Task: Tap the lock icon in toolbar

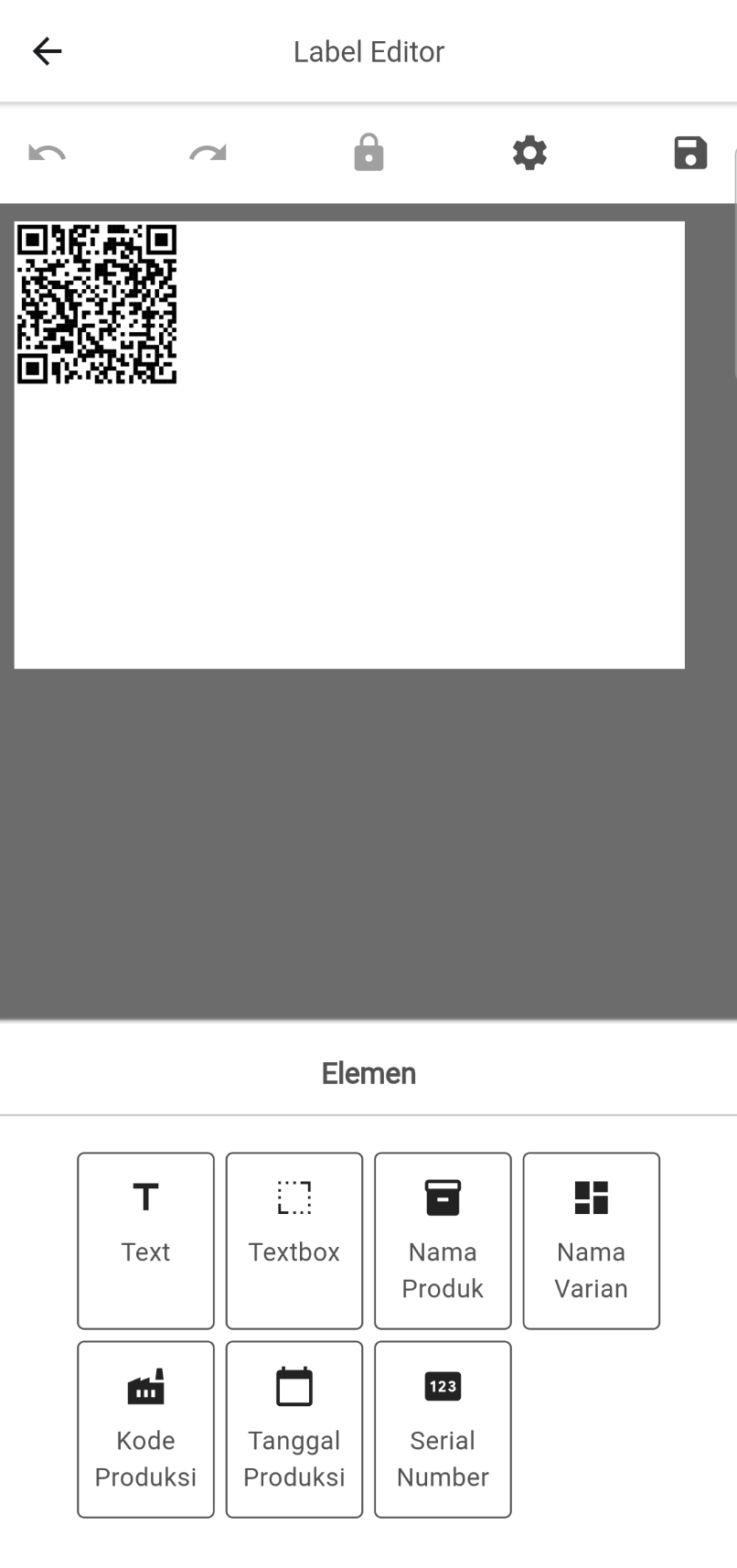Action: point(368,153)
